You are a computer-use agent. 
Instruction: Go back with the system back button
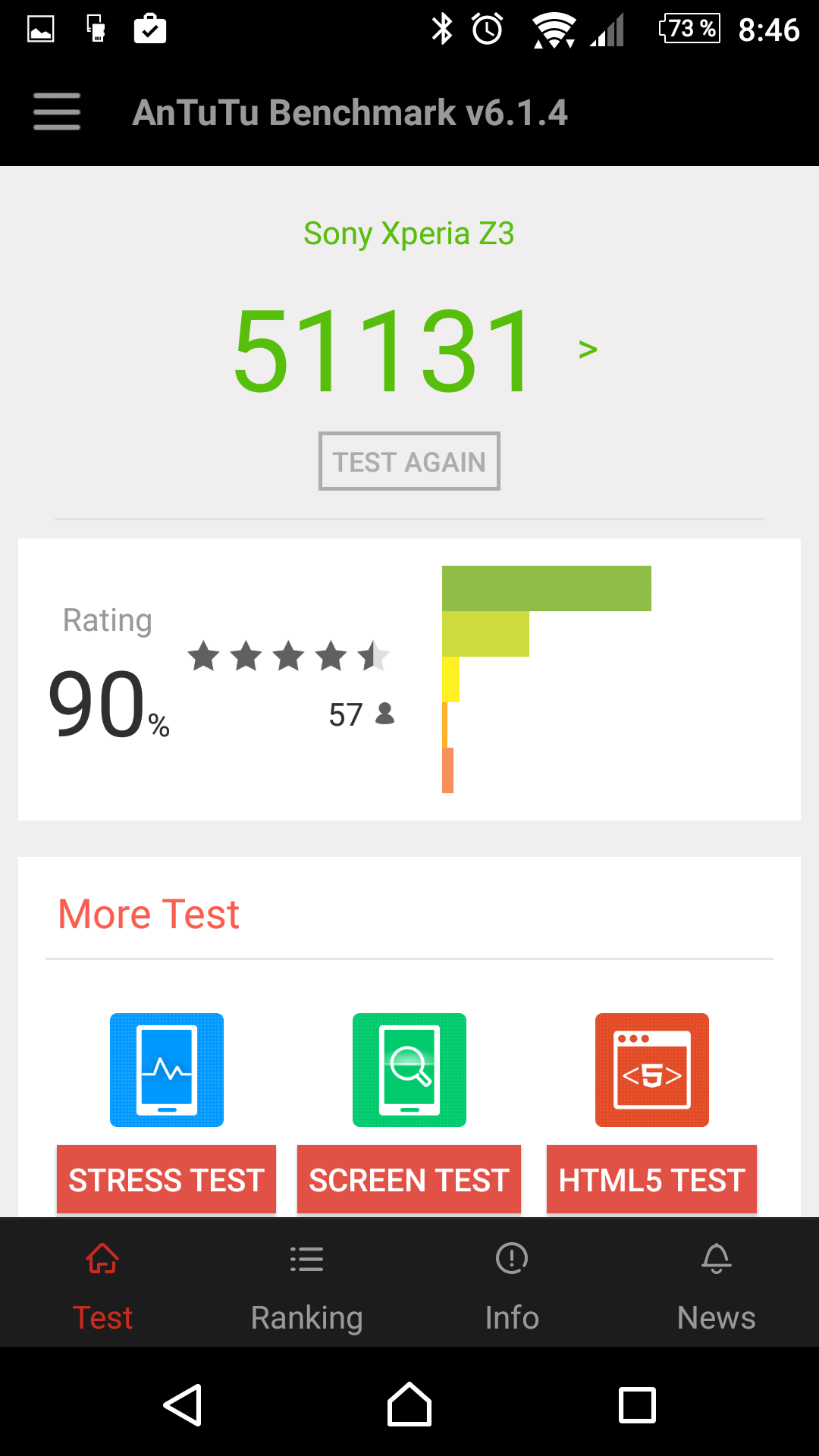pyautogui.click(x=183, y=1405)
